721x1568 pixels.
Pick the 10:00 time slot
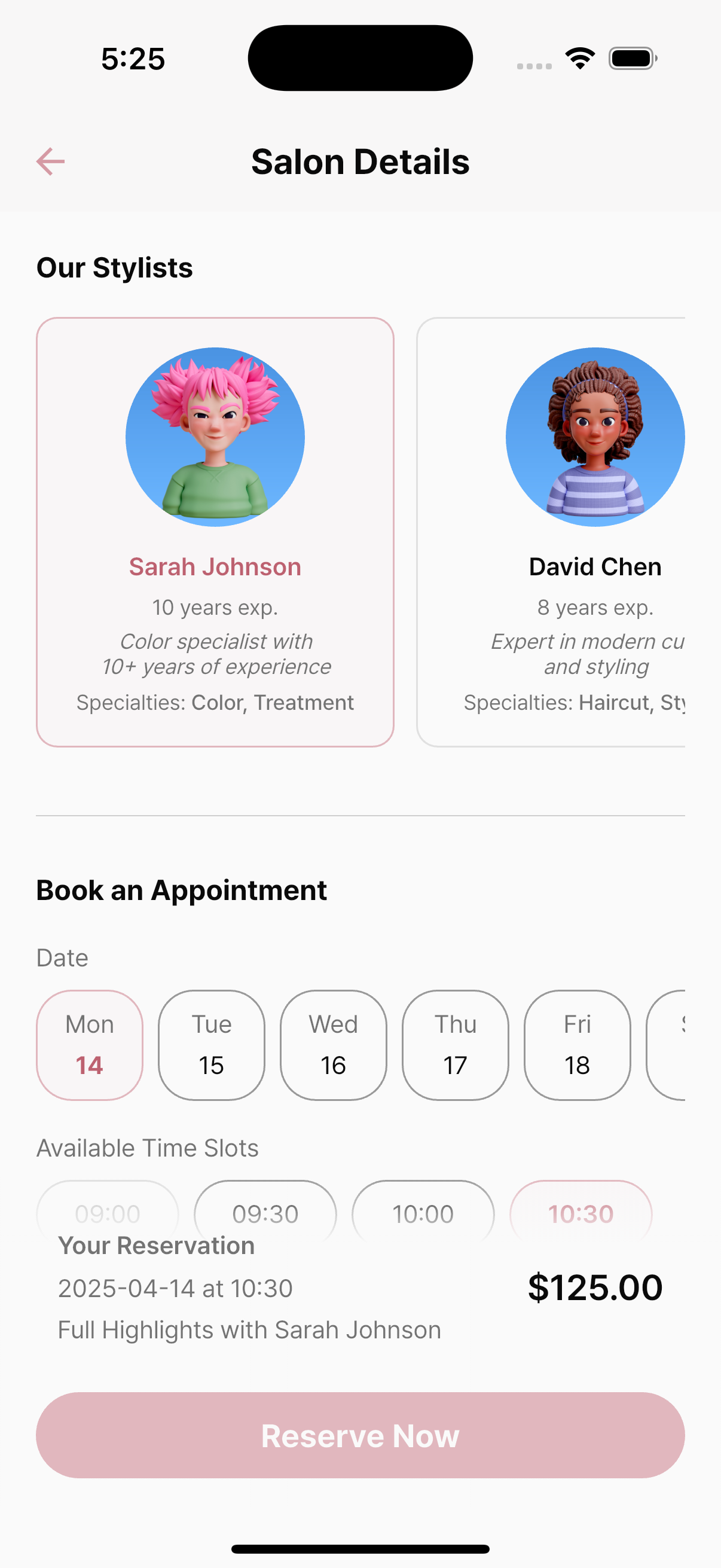pyautogui.click(x=423, y=1213)
